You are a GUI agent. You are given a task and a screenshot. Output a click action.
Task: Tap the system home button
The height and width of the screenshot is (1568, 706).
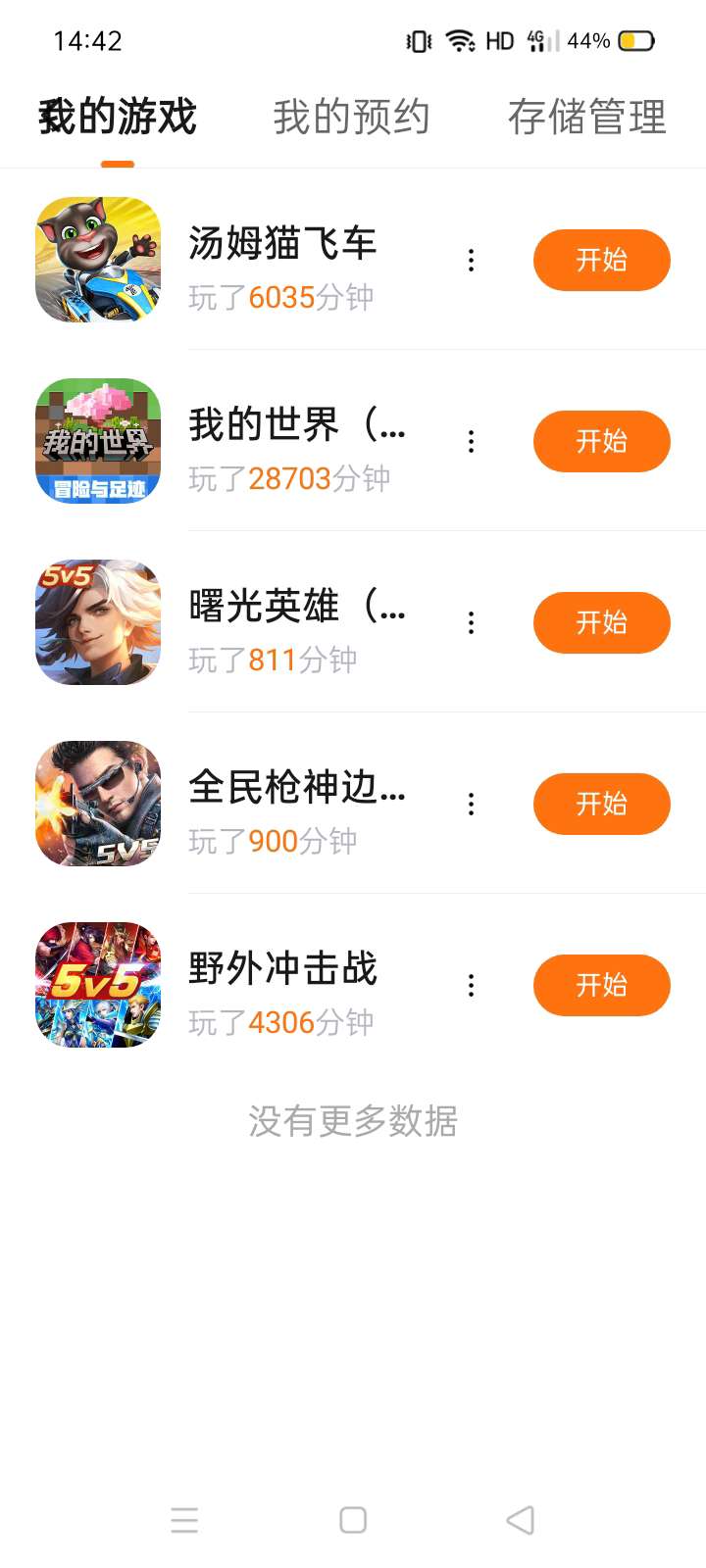point(353,1520)
